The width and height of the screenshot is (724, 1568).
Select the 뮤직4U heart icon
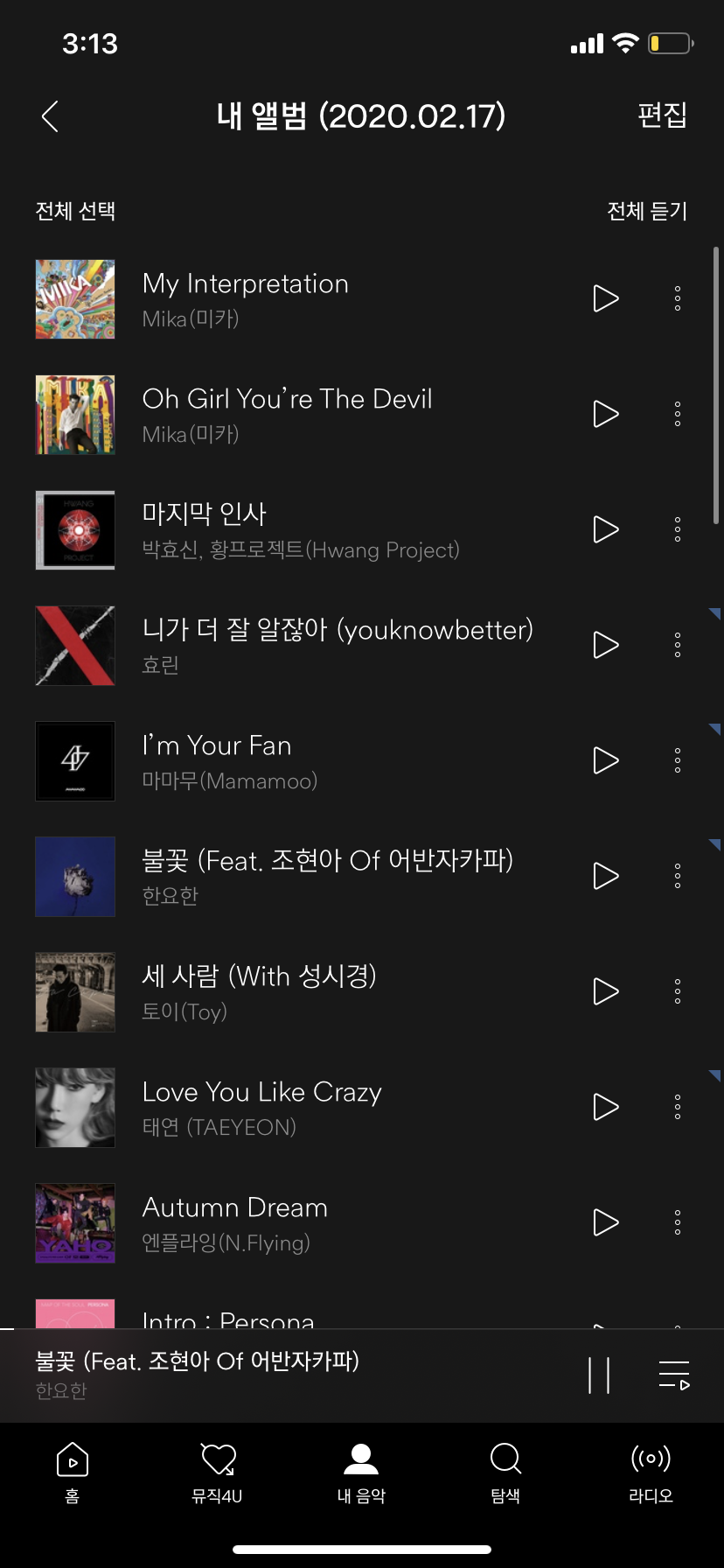(217, 1459)
